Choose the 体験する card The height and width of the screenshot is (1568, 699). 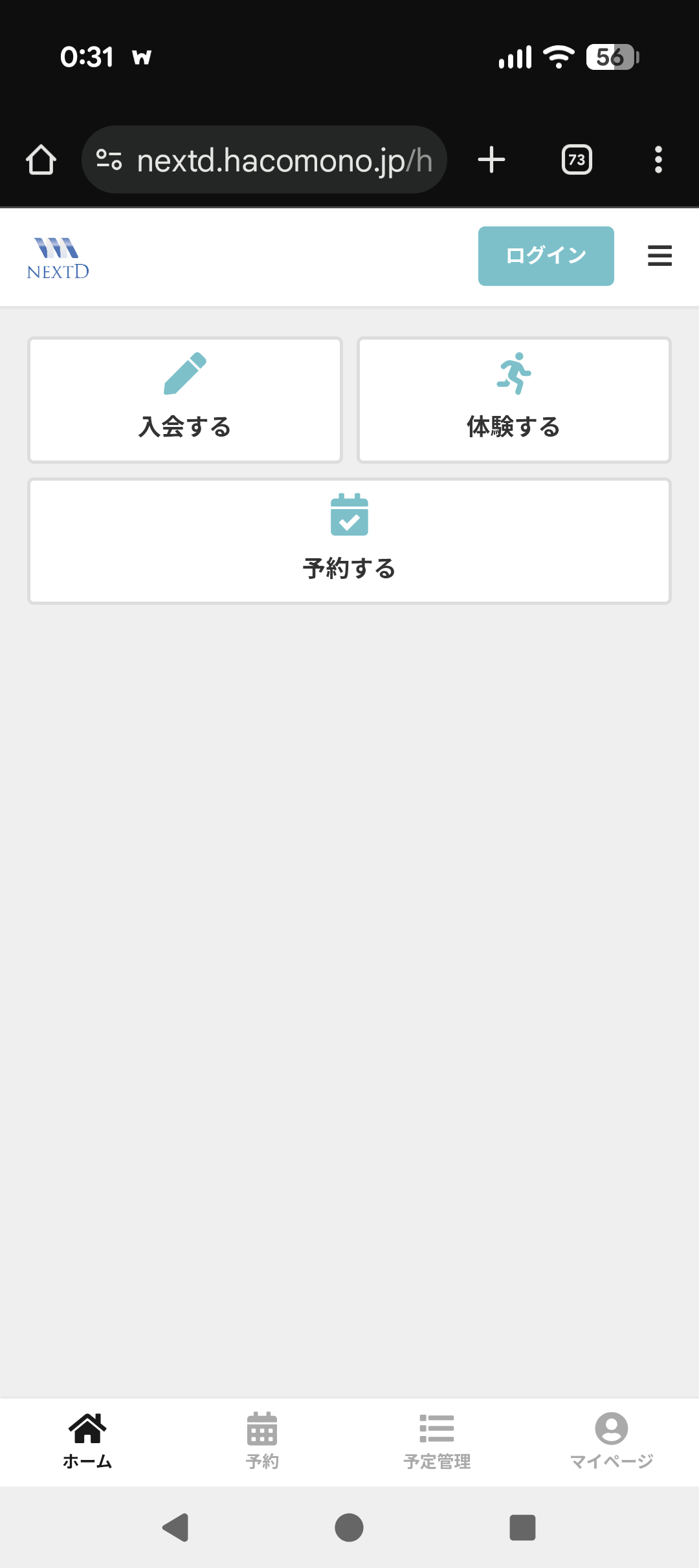(x=514, y=400)
